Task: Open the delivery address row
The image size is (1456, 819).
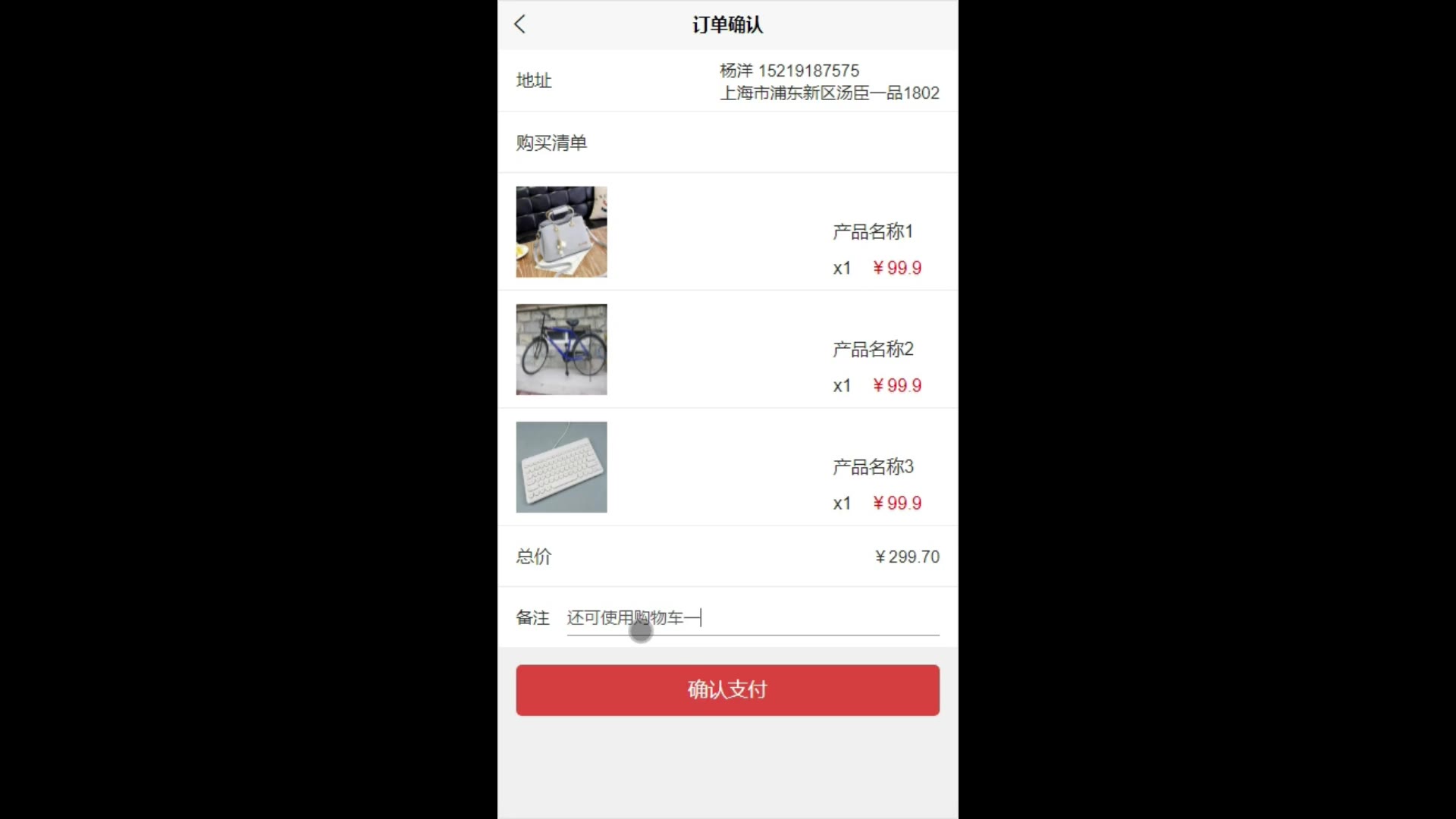Action: pyautogui.click(x=727, y=81)
